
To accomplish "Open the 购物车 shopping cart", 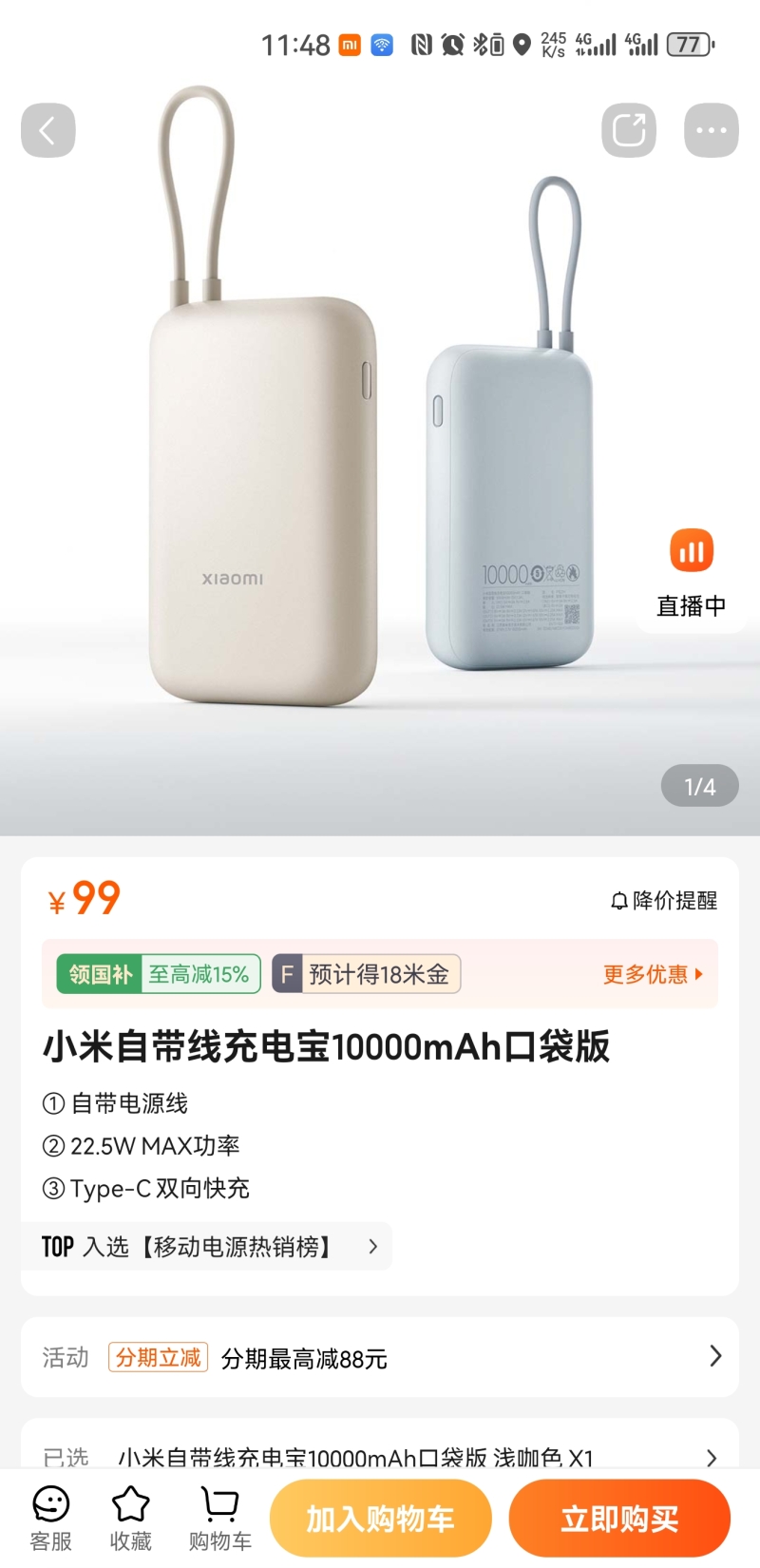I will point(219,1519).
